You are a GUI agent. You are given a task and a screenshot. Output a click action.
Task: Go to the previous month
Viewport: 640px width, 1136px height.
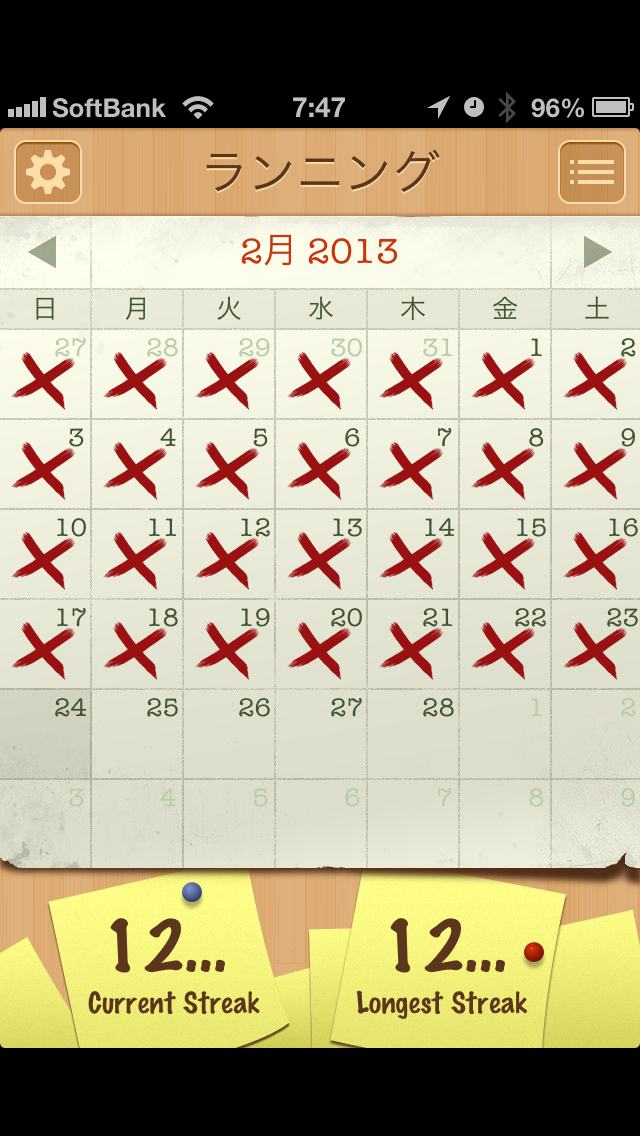(42, 252)
